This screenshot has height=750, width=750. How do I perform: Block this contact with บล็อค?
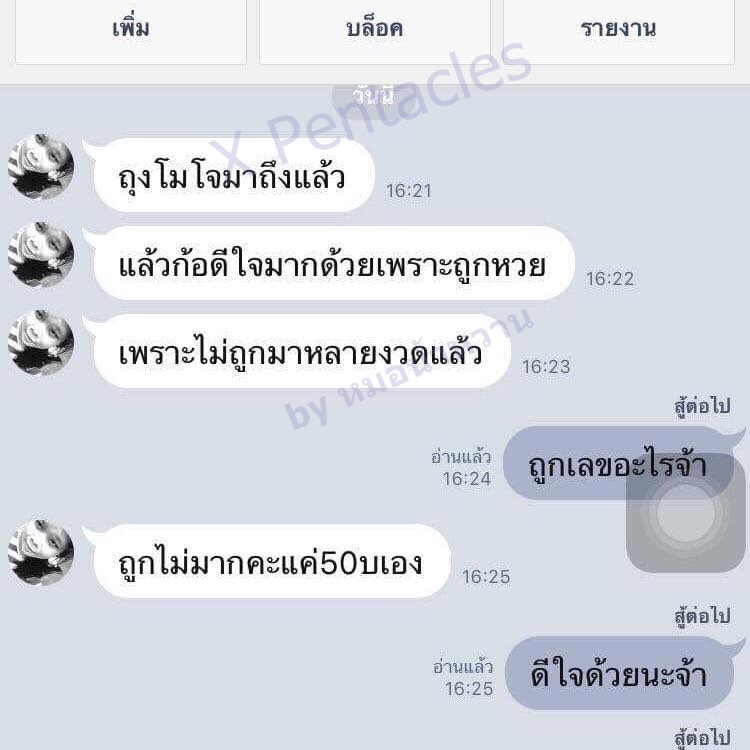[375, 30]
